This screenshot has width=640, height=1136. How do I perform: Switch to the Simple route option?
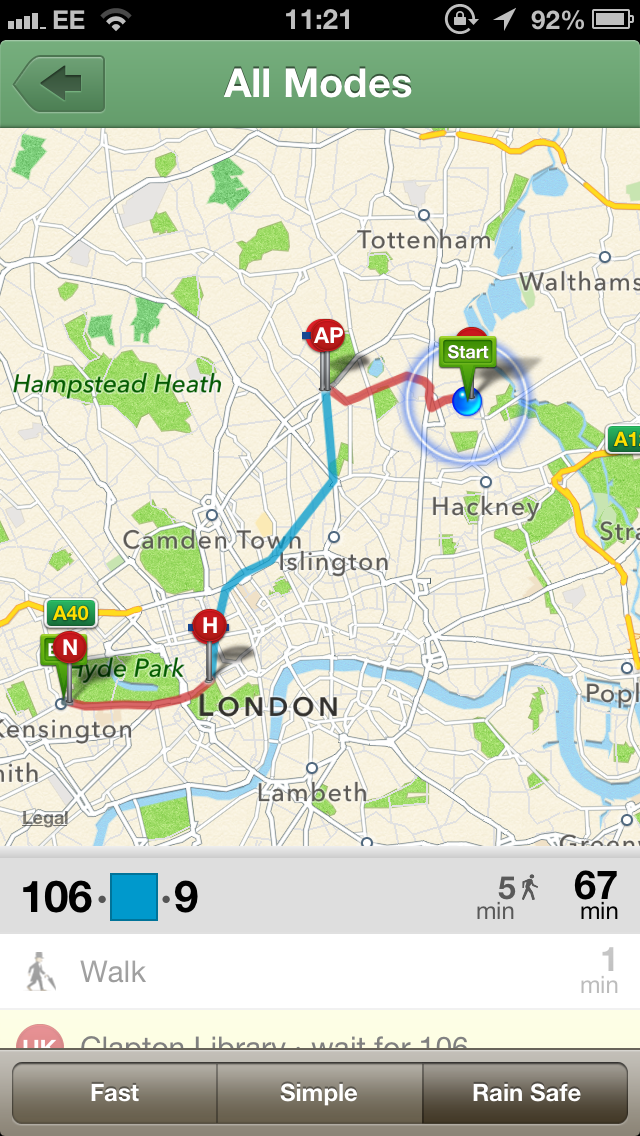click(x=319, y=1092)
